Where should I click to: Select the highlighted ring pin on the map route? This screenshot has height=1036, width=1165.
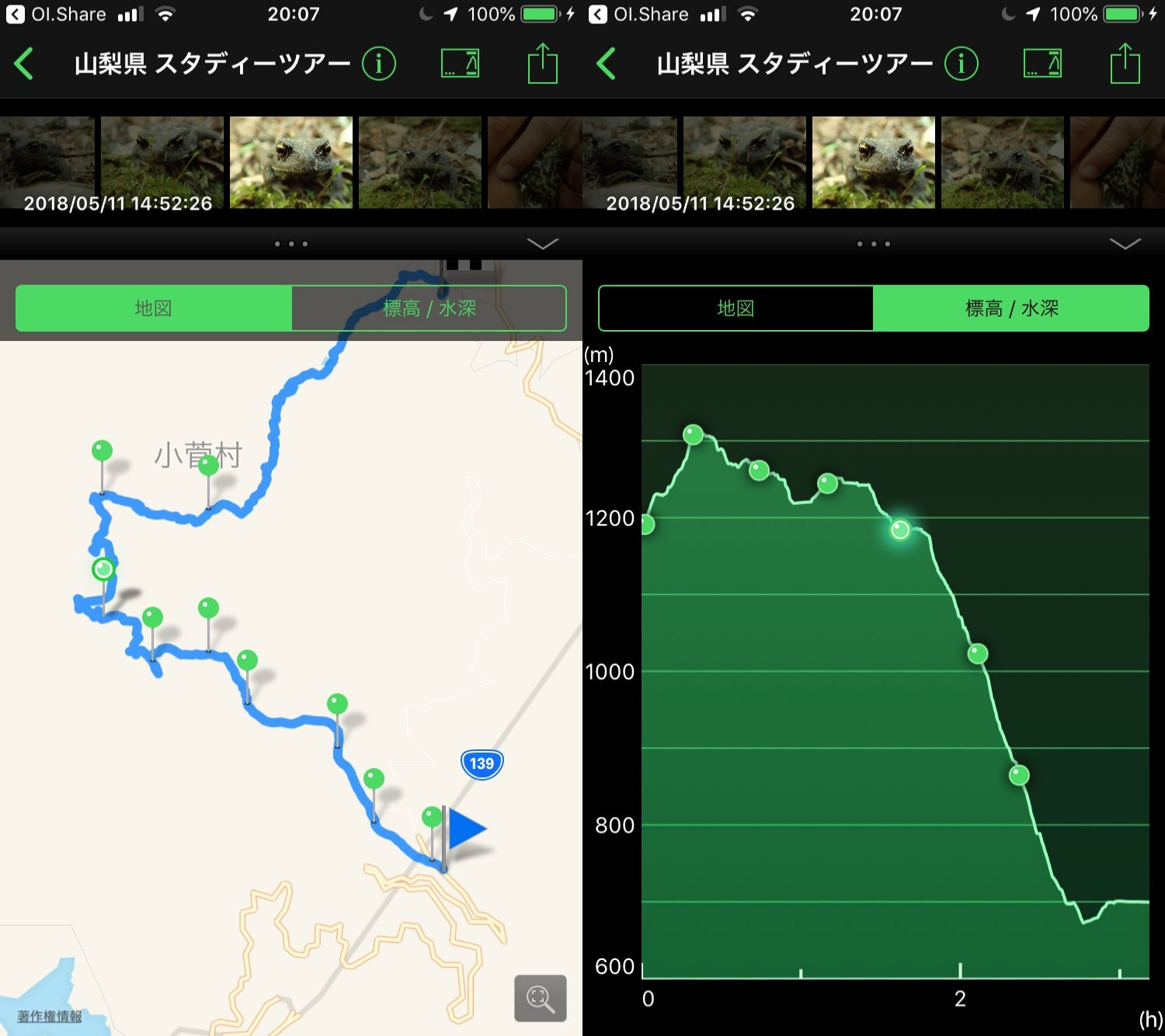click(103, 569)
